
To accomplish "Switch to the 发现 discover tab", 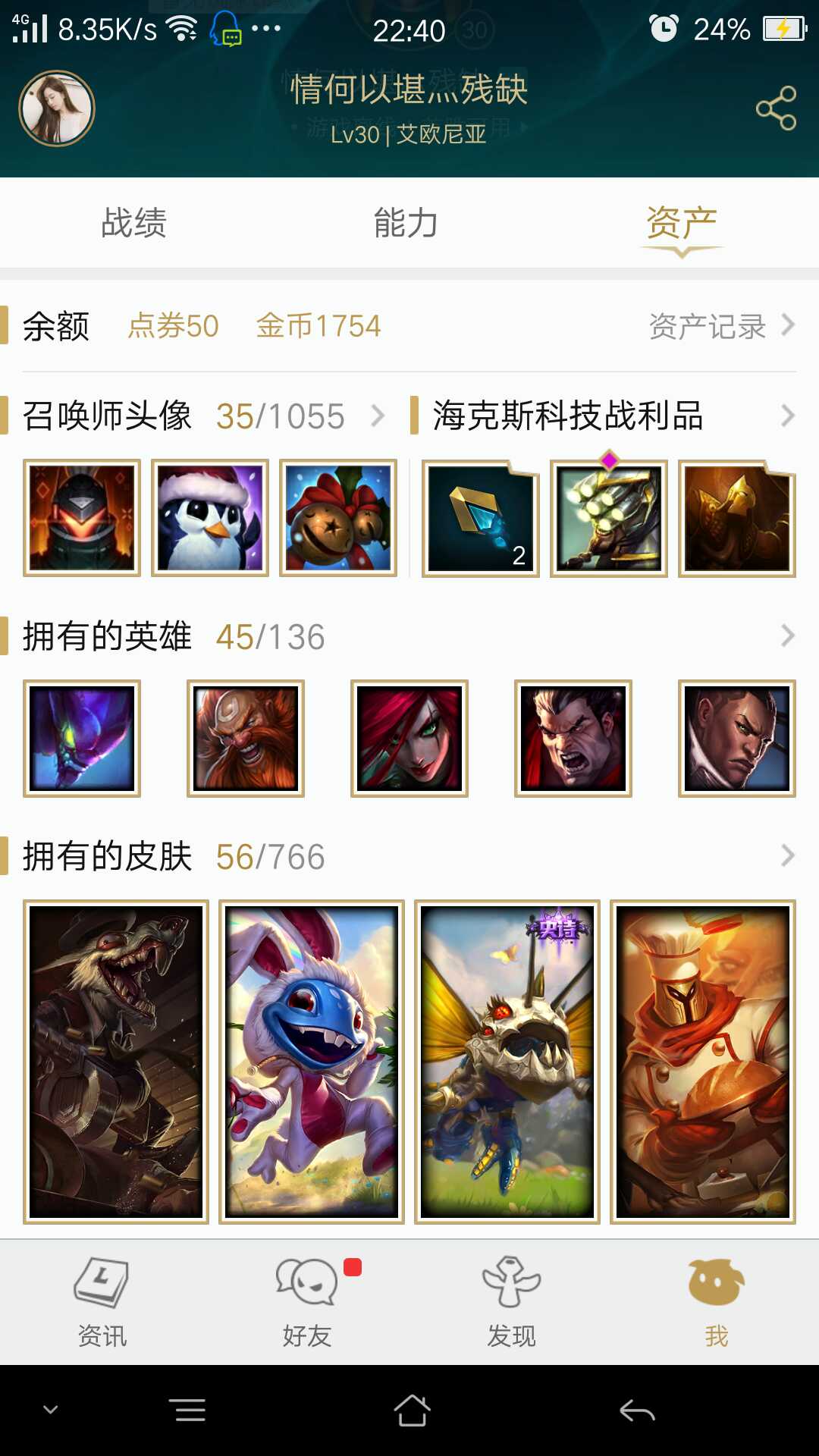I will pos(512,1301).
